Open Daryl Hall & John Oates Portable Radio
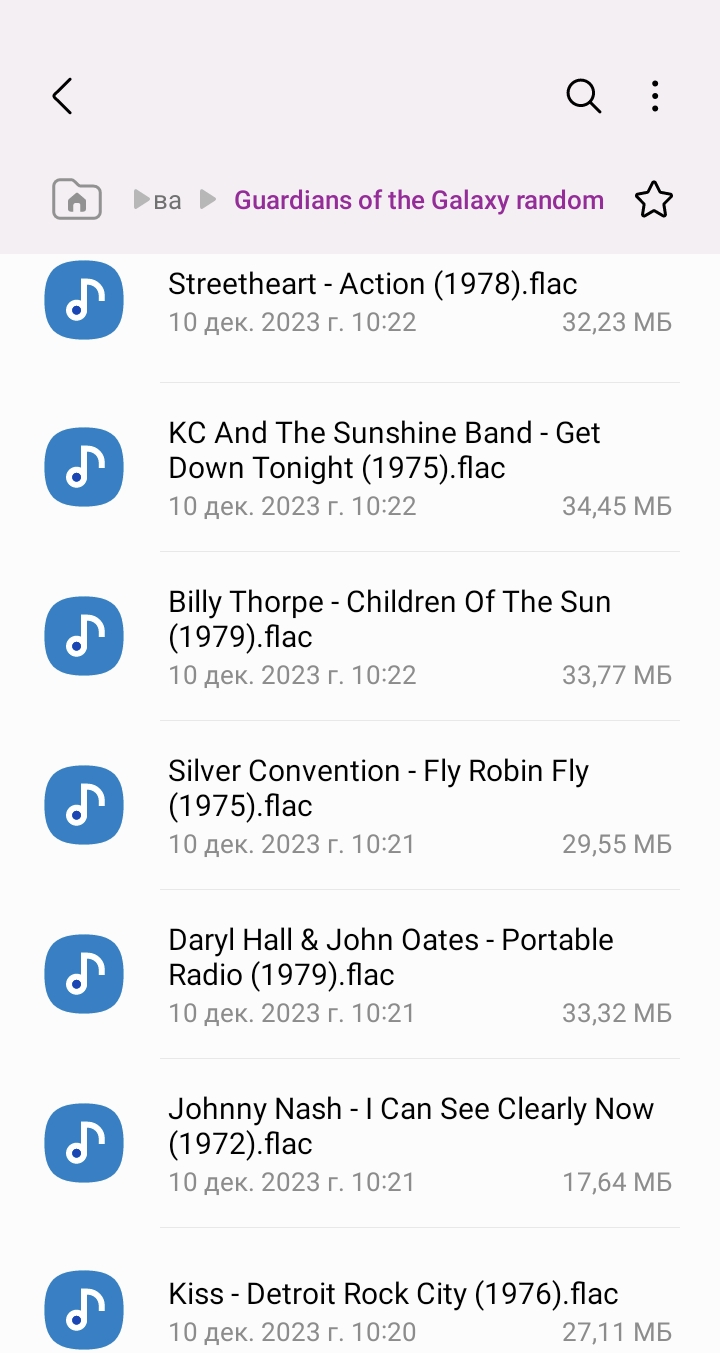720x1353 pixels. click(x=390, y=975)
